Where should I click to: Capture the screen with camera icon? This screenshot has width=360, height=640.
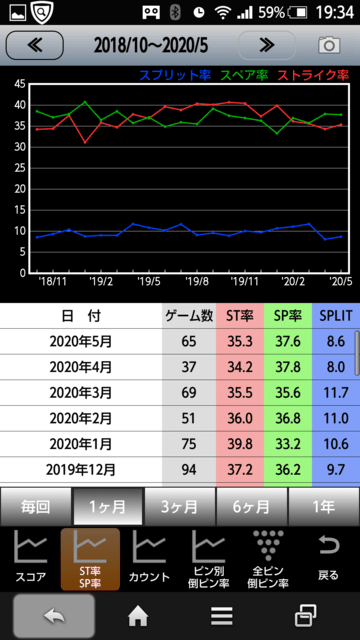point(329,45)
